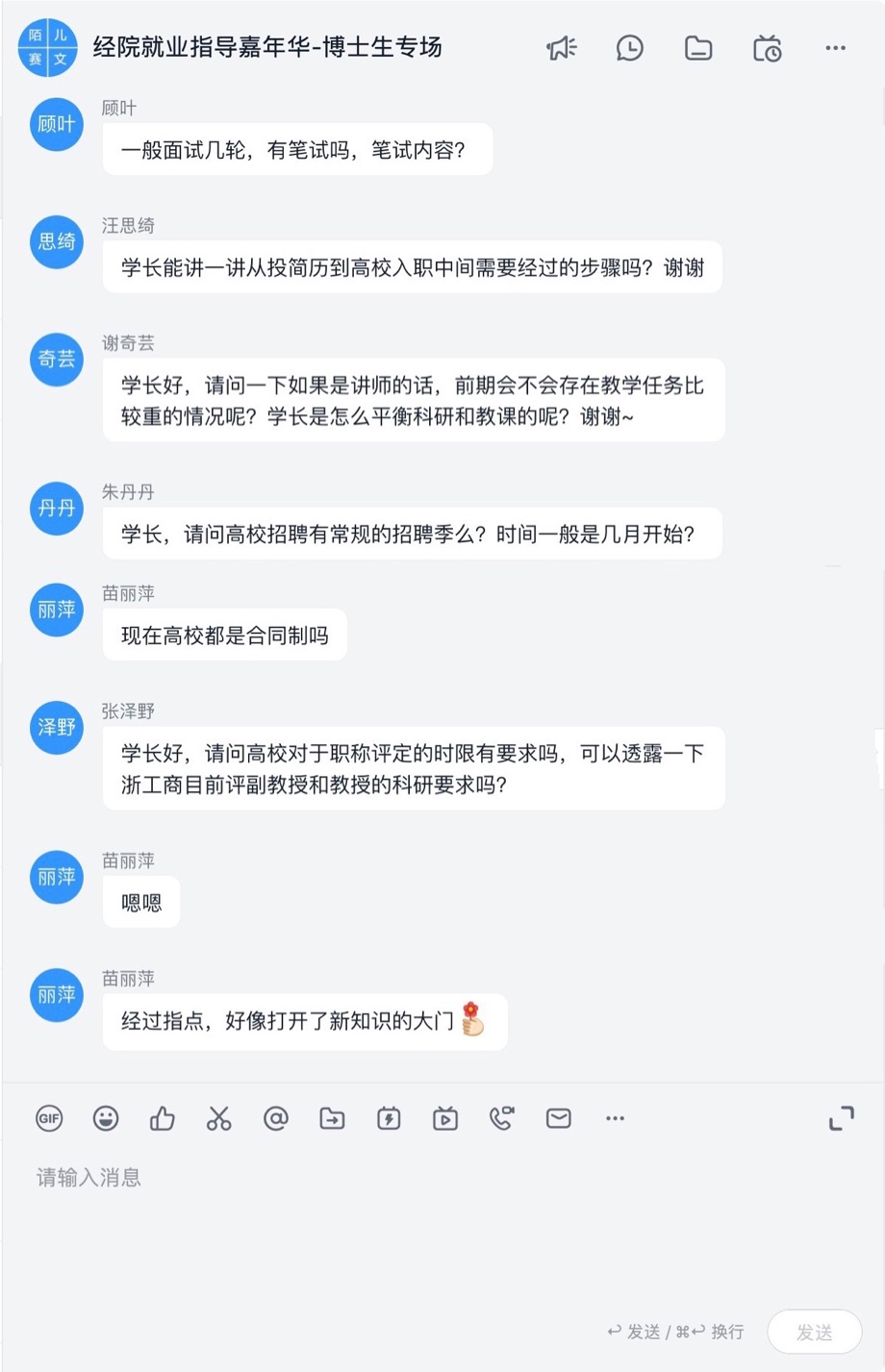
Task: Start a screenshot with scissors tool
Action: 219,1118
